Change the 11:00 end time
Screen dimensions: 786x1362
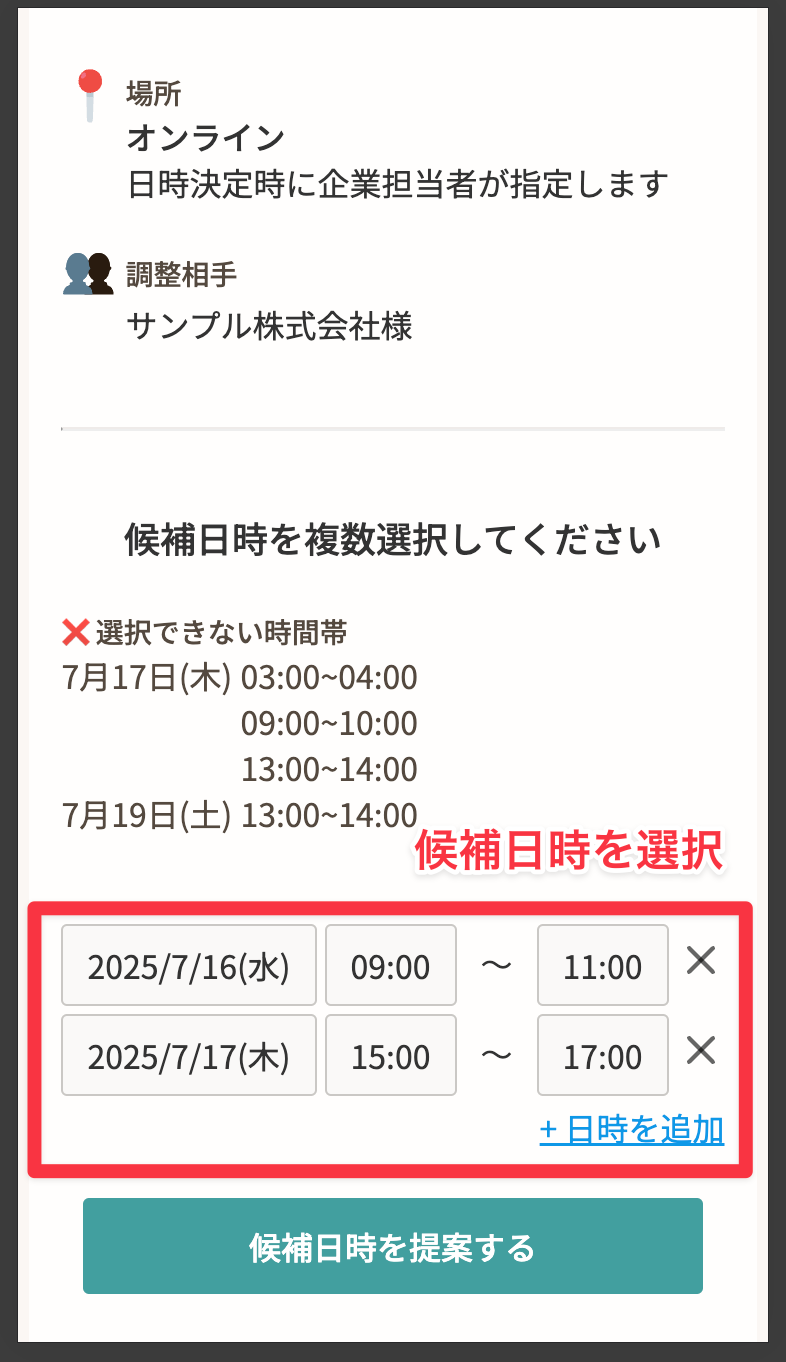coord(603,965)
